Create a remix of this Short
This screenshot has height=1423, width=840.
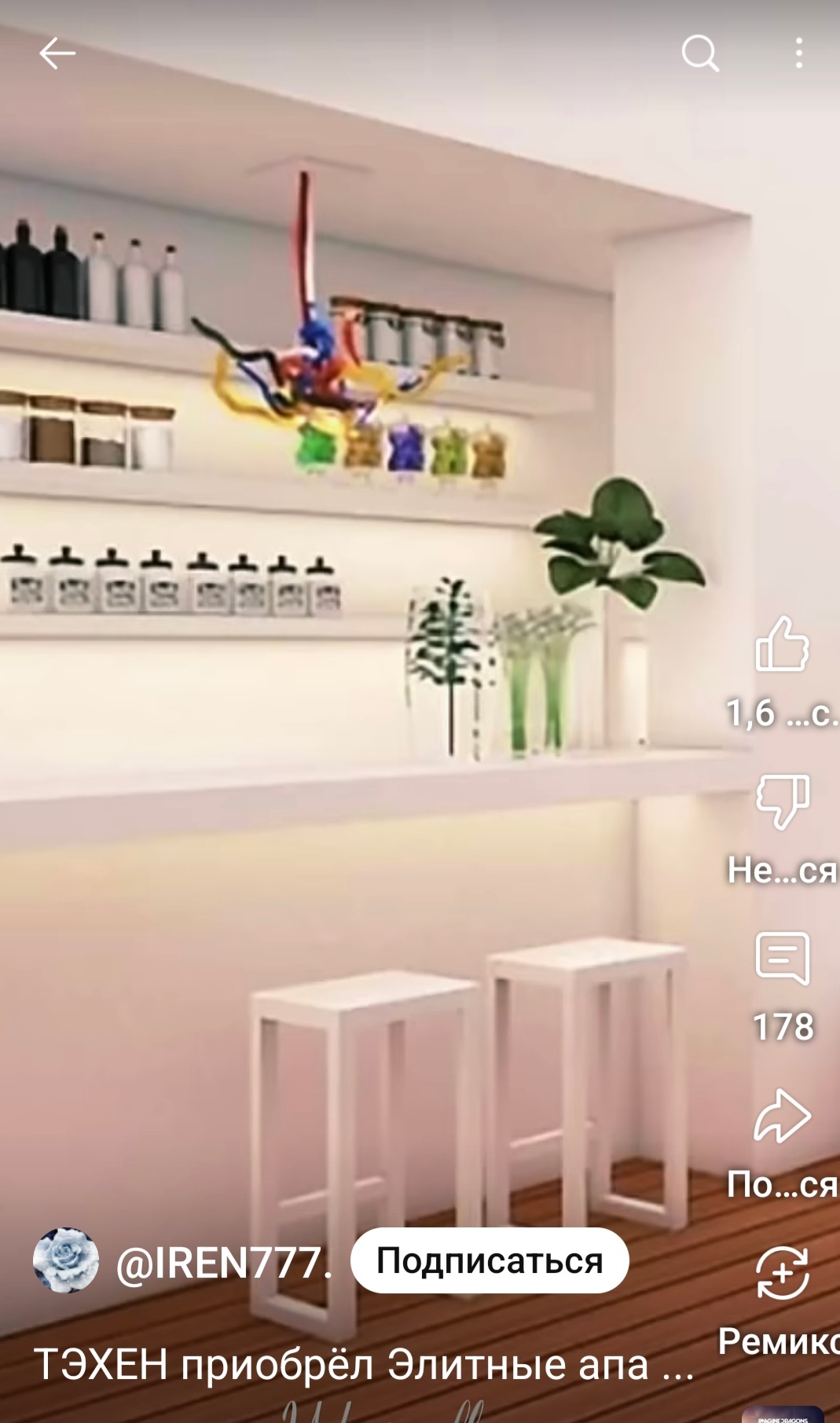pos(782,1273)
